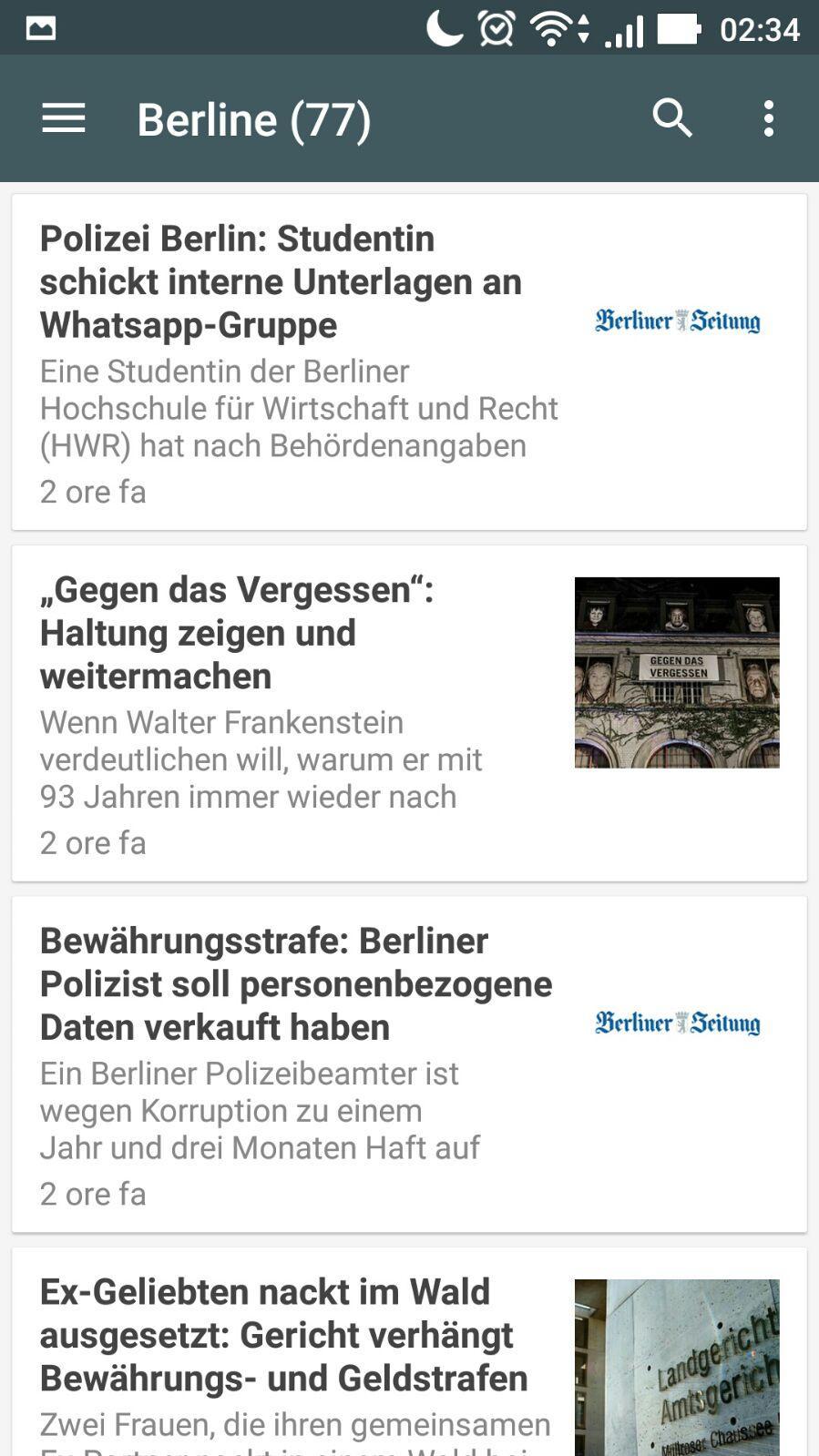819x1456 pixels.
Task: Read the 'Gegen das Vergessen' article
Action: point(237,633)
